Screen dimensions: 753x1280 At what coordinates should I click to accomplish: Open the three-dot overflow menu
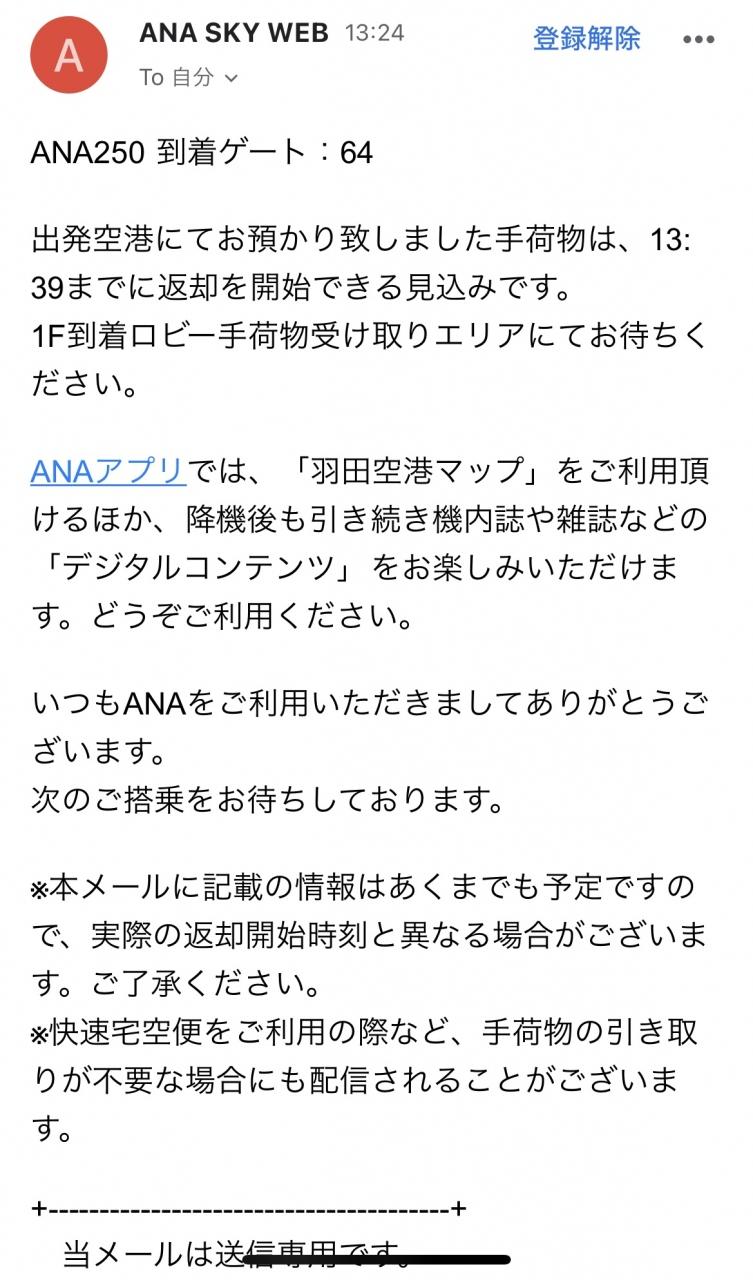(699, 40)
